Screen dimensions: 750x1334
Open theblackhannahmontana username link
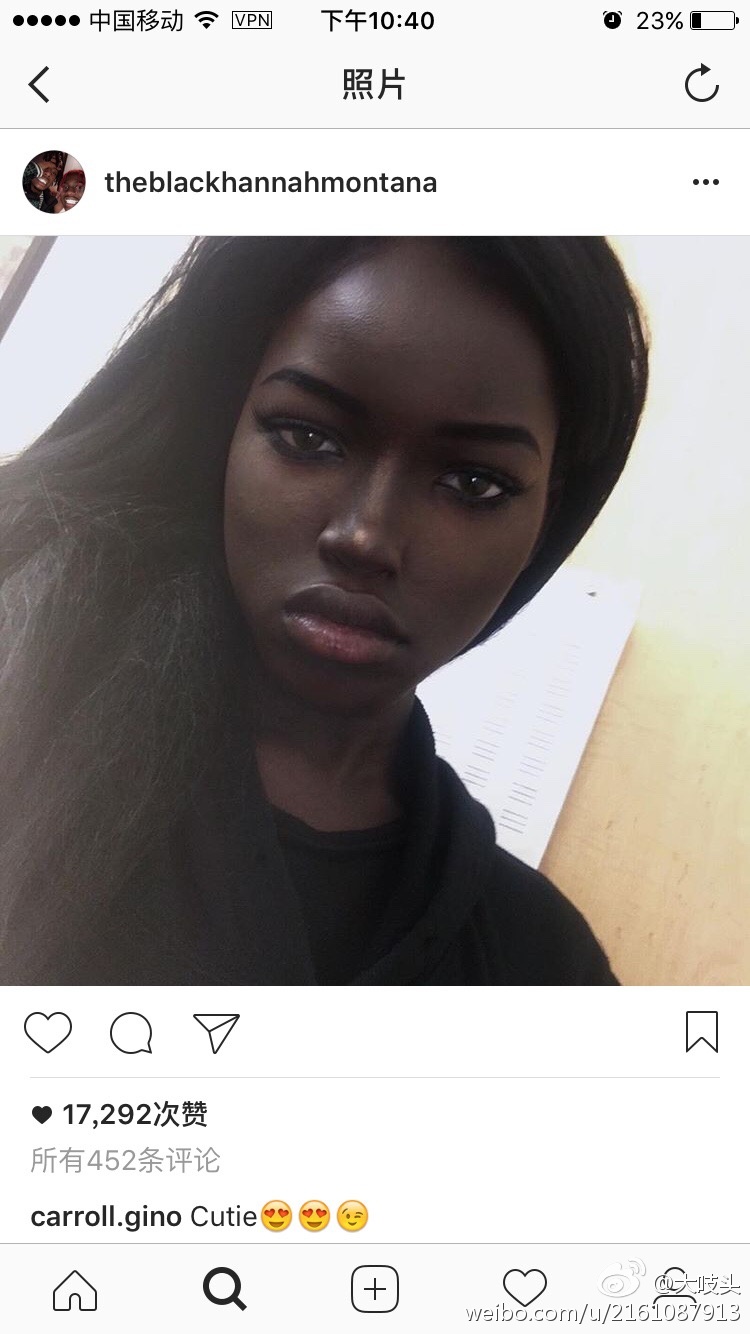(x=270, y=182)
